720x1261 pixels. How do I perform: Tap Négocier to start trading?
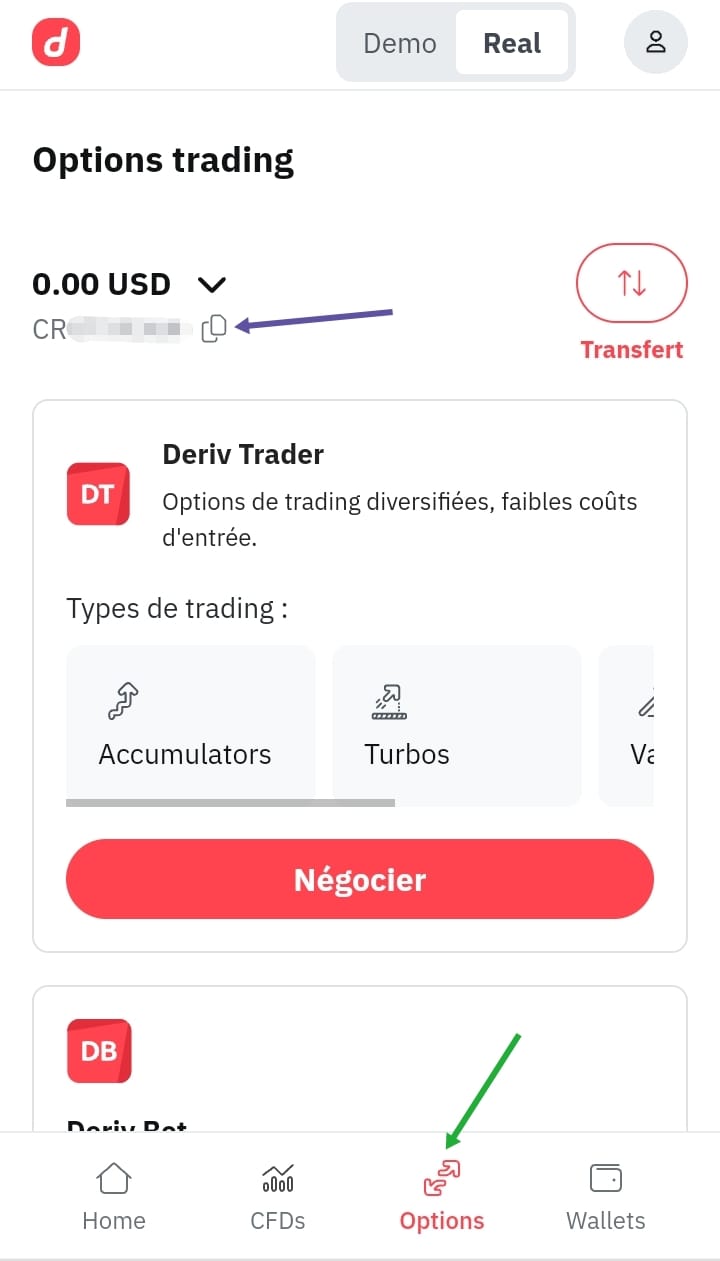(x=360, y=879)
